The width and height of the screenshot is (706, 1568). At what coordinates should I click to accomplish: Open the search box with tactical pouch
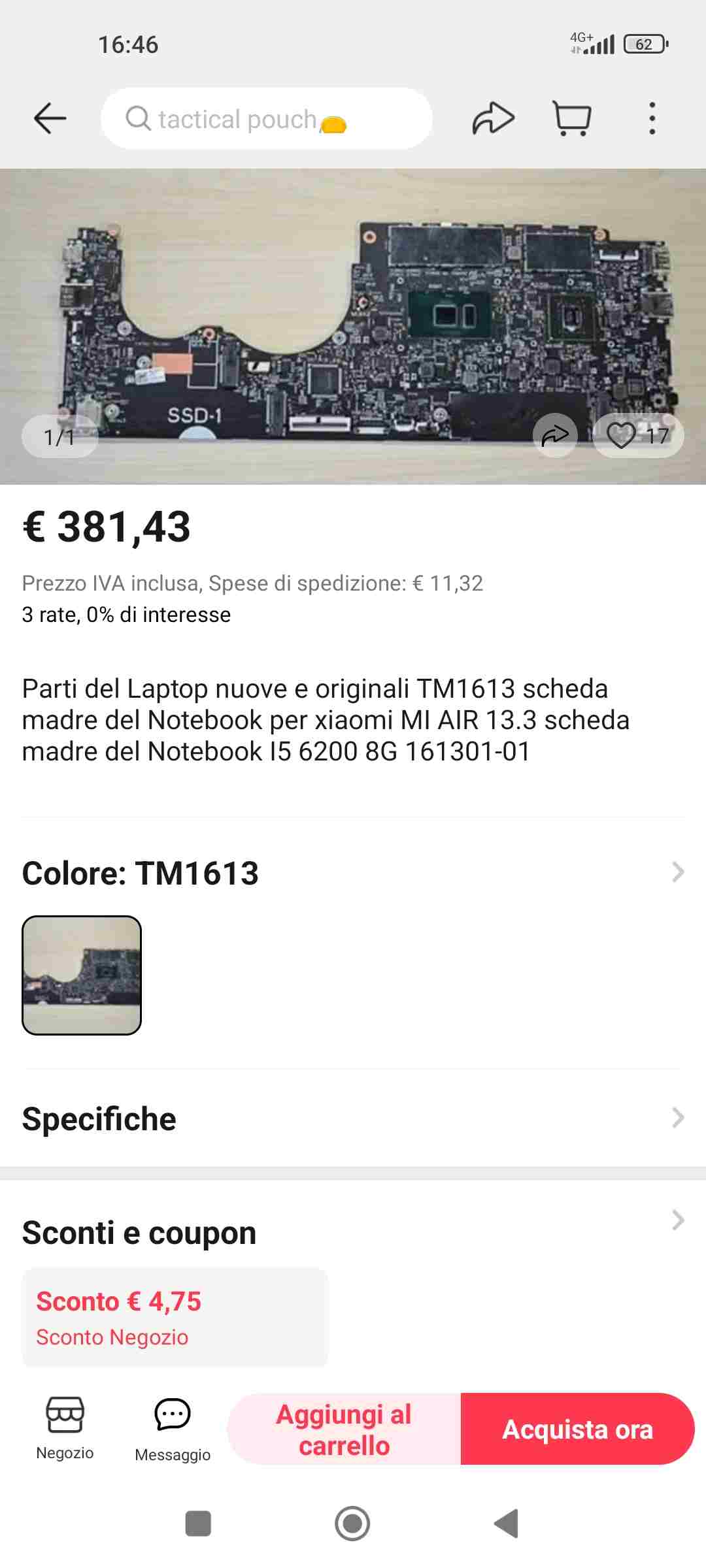(x=266, y=119)
